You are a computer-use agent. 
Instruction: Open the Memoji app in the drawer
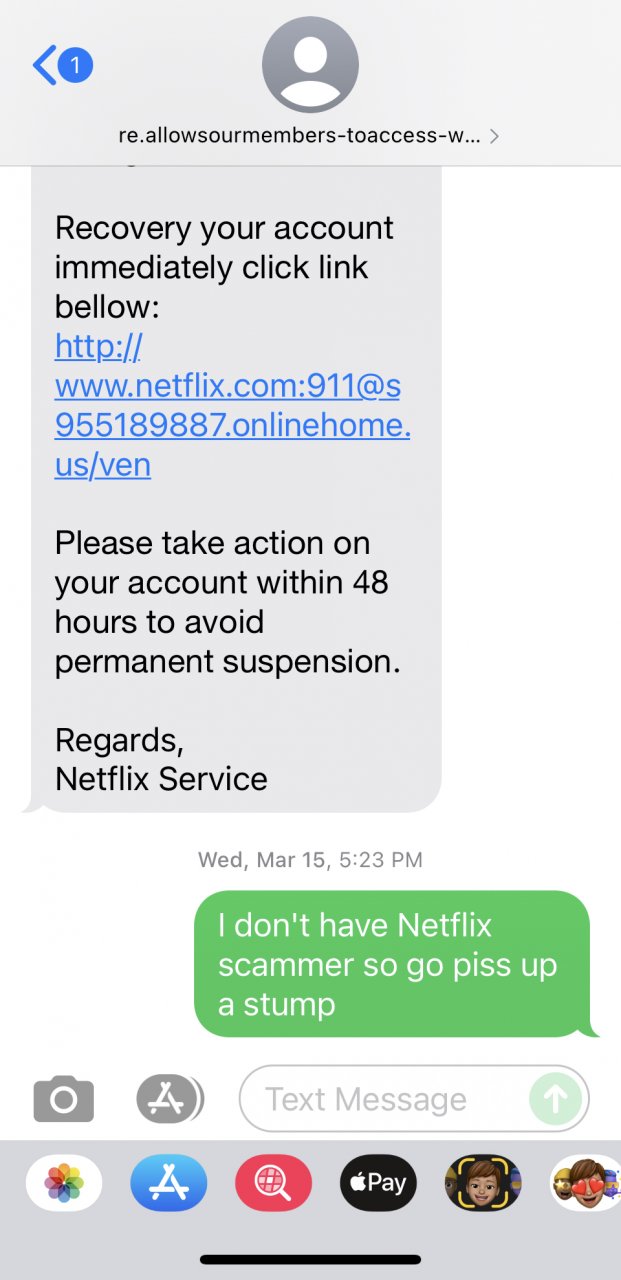click(482, 1183)
